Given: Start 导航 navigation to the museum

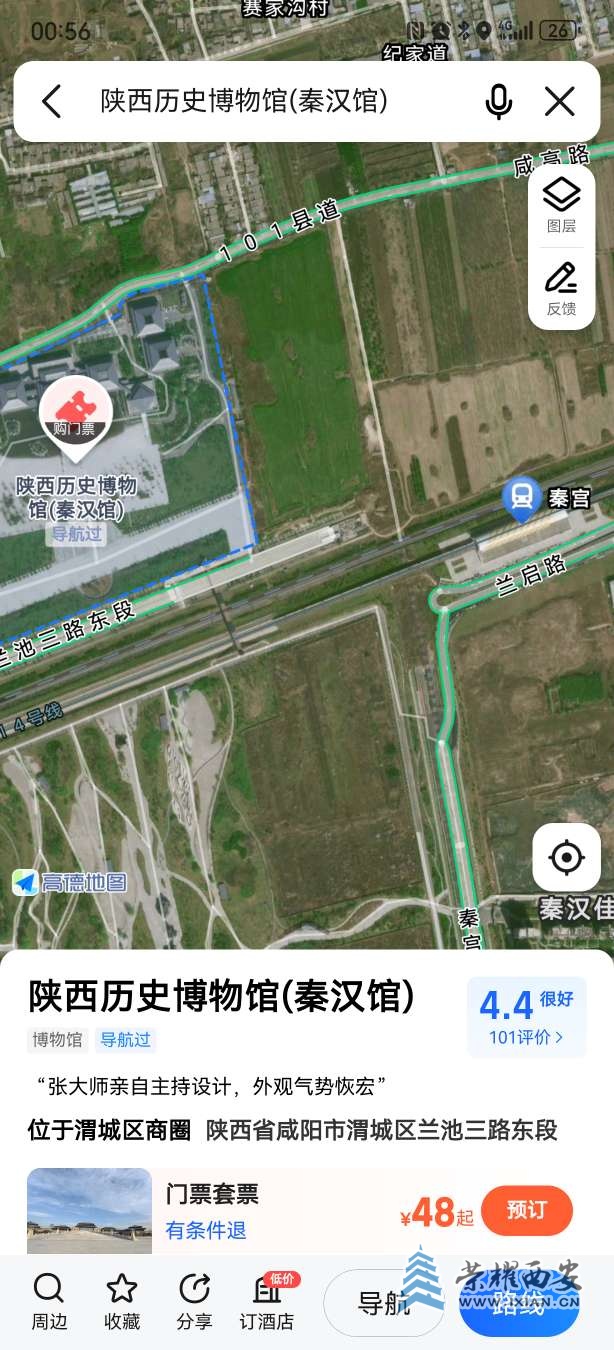Looking at the screenshot, I should (x=384, y=1303).
